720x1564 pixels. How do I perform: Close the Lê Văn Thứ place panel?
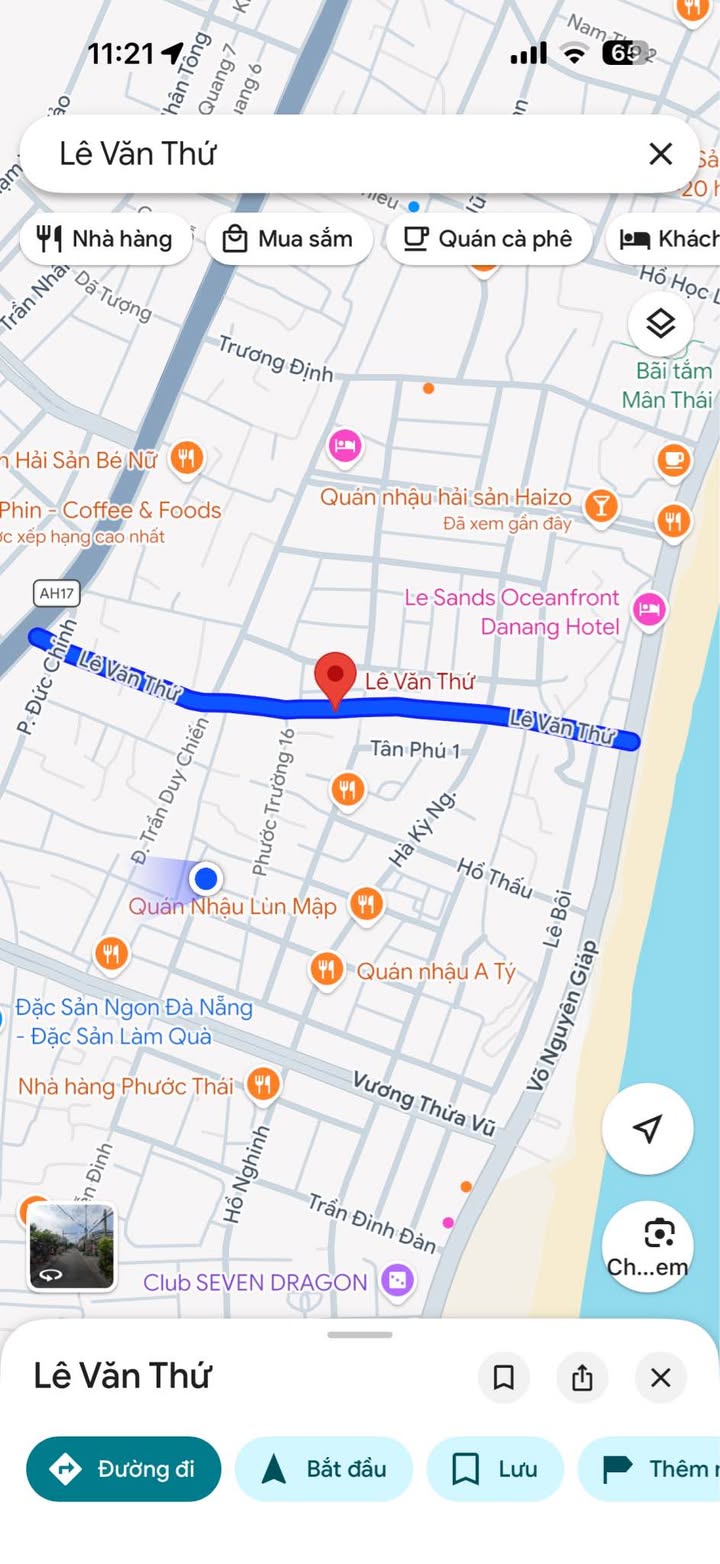coord(660,1378)
